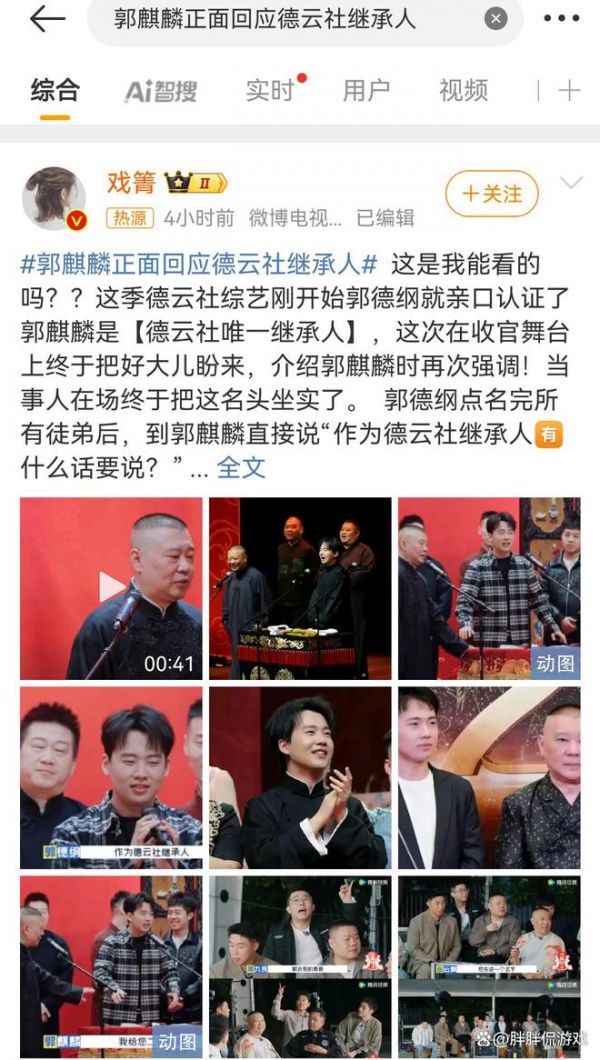The image size is (600, 1060).
Task: Go back using the top-left arrow
Action: [x=46, y=19]
